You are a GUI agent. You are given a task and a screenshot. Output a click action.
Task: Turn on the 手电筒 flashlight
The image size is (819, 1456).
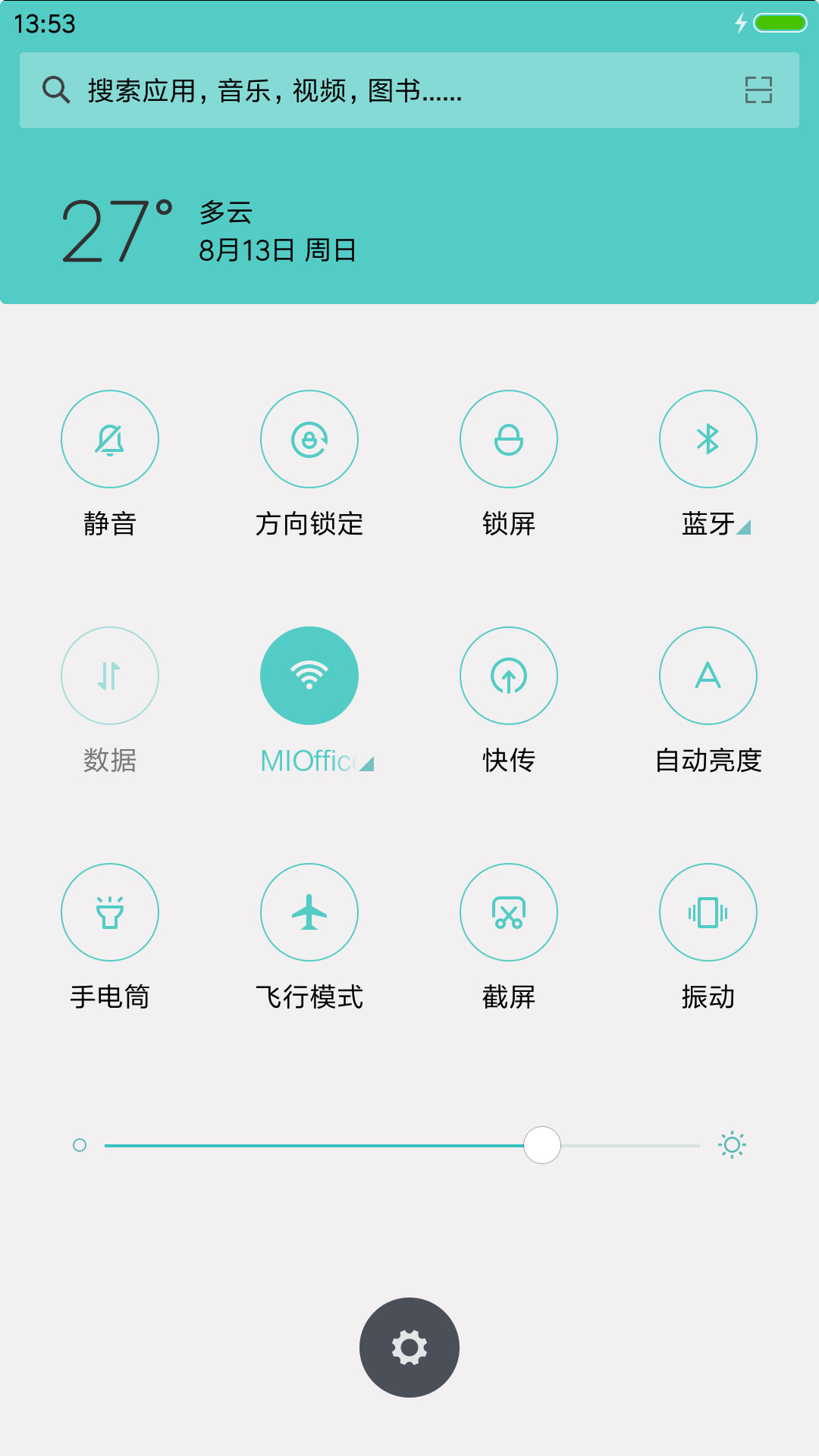tap(110, 912)
